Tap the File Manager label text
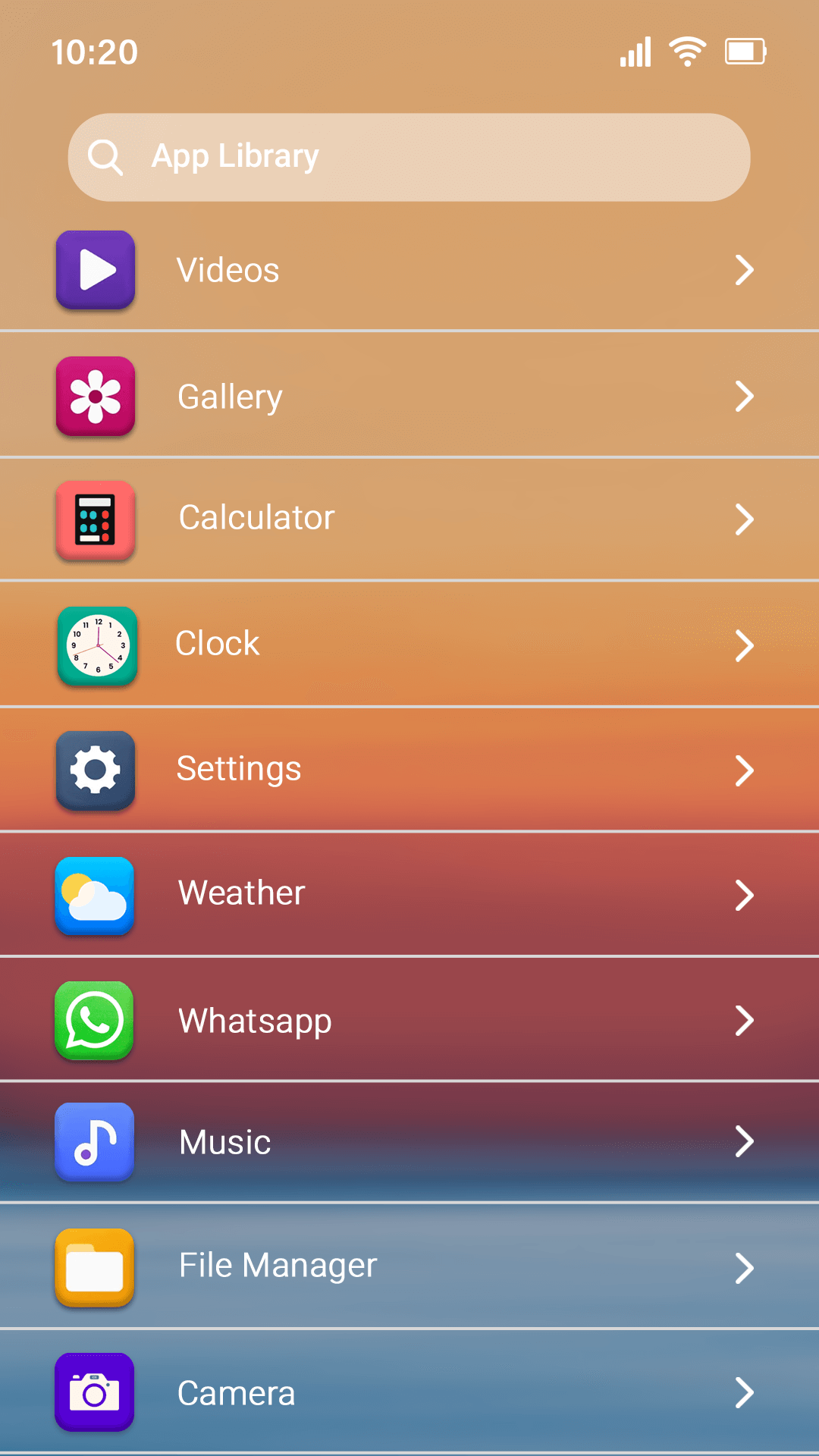Image resolution: width=819 pixels, height=1456 pixels. (278, 1265)
